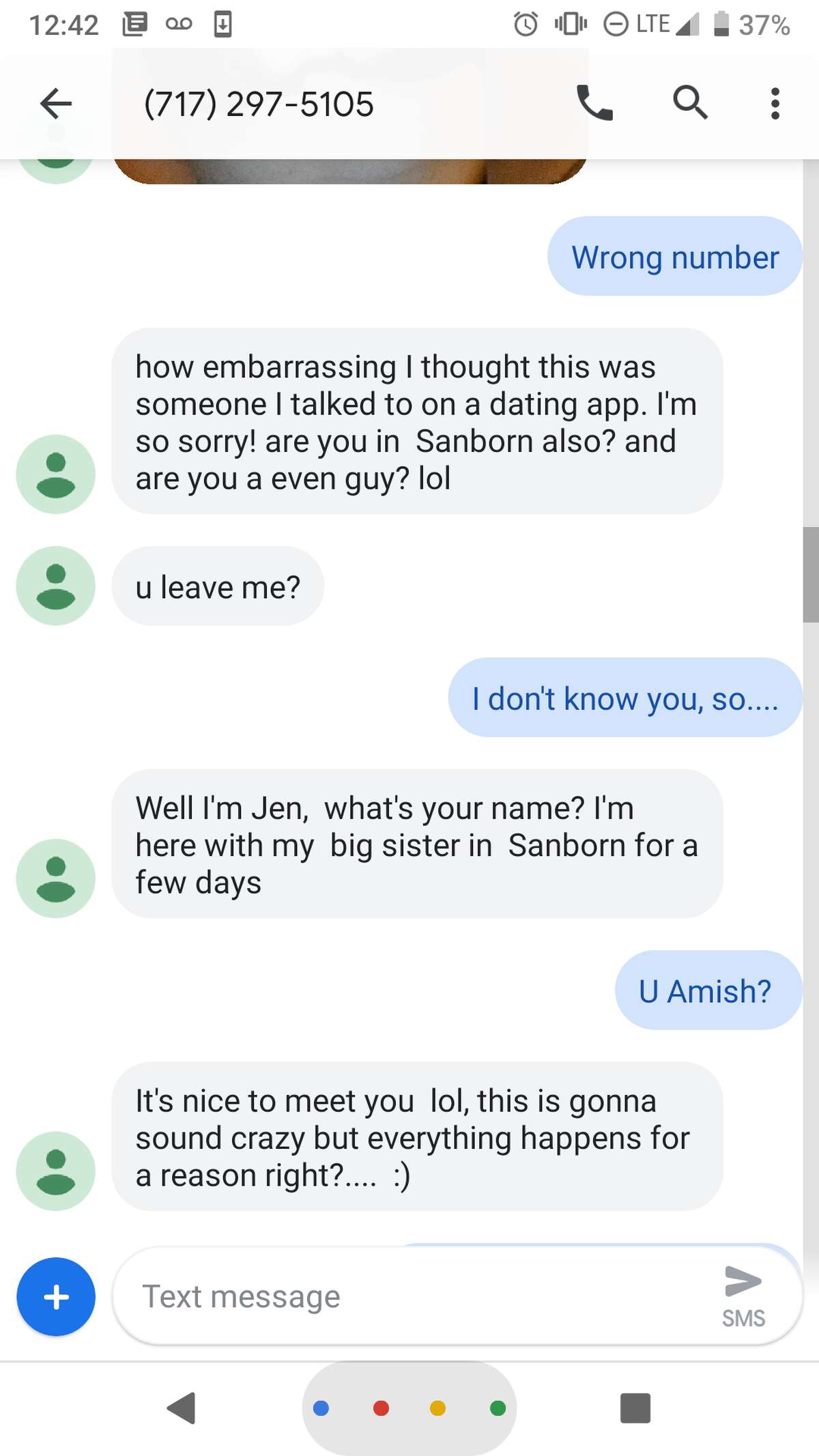
Task: Open search within this conversation
Action: pos(689,104)
